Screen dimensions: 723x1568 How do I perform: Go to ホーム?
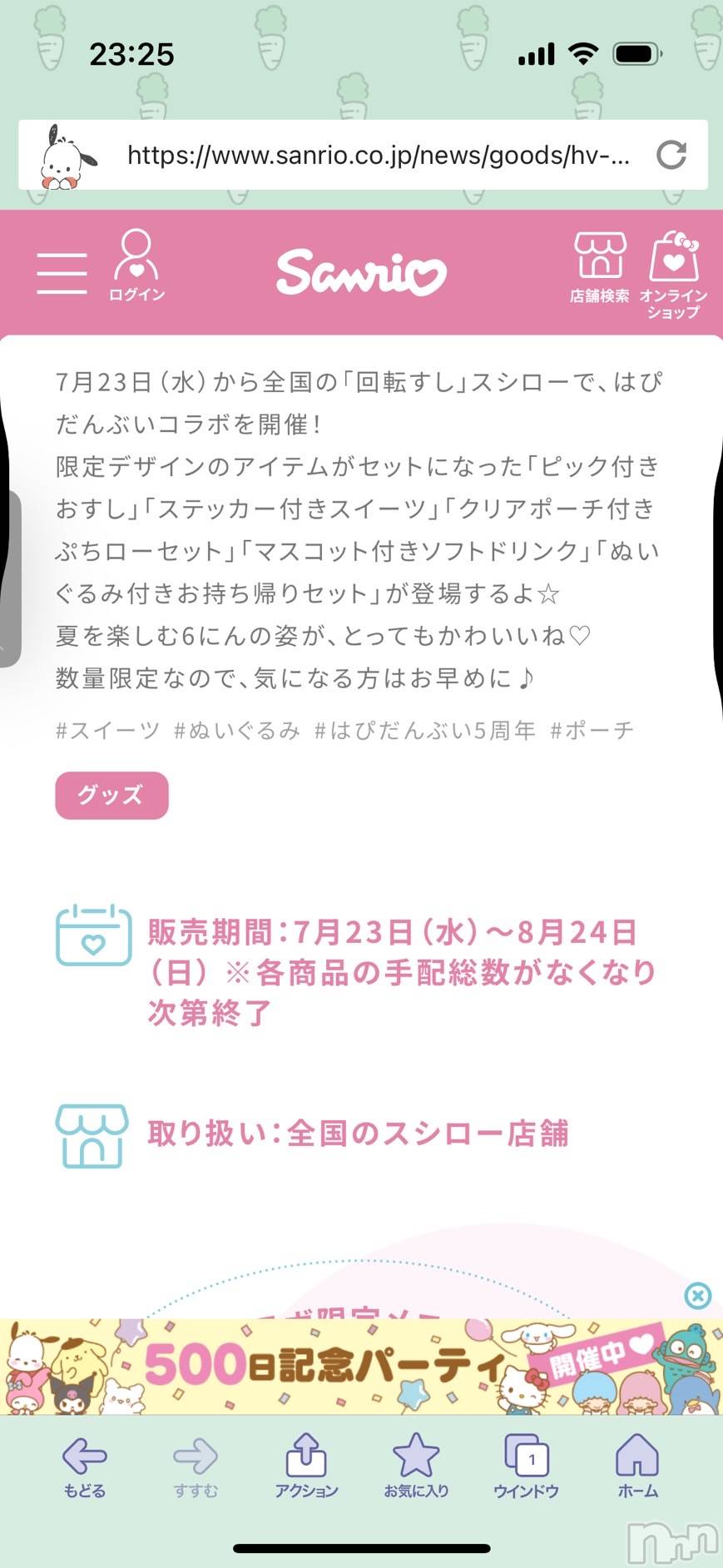[x=637, y=1466]
